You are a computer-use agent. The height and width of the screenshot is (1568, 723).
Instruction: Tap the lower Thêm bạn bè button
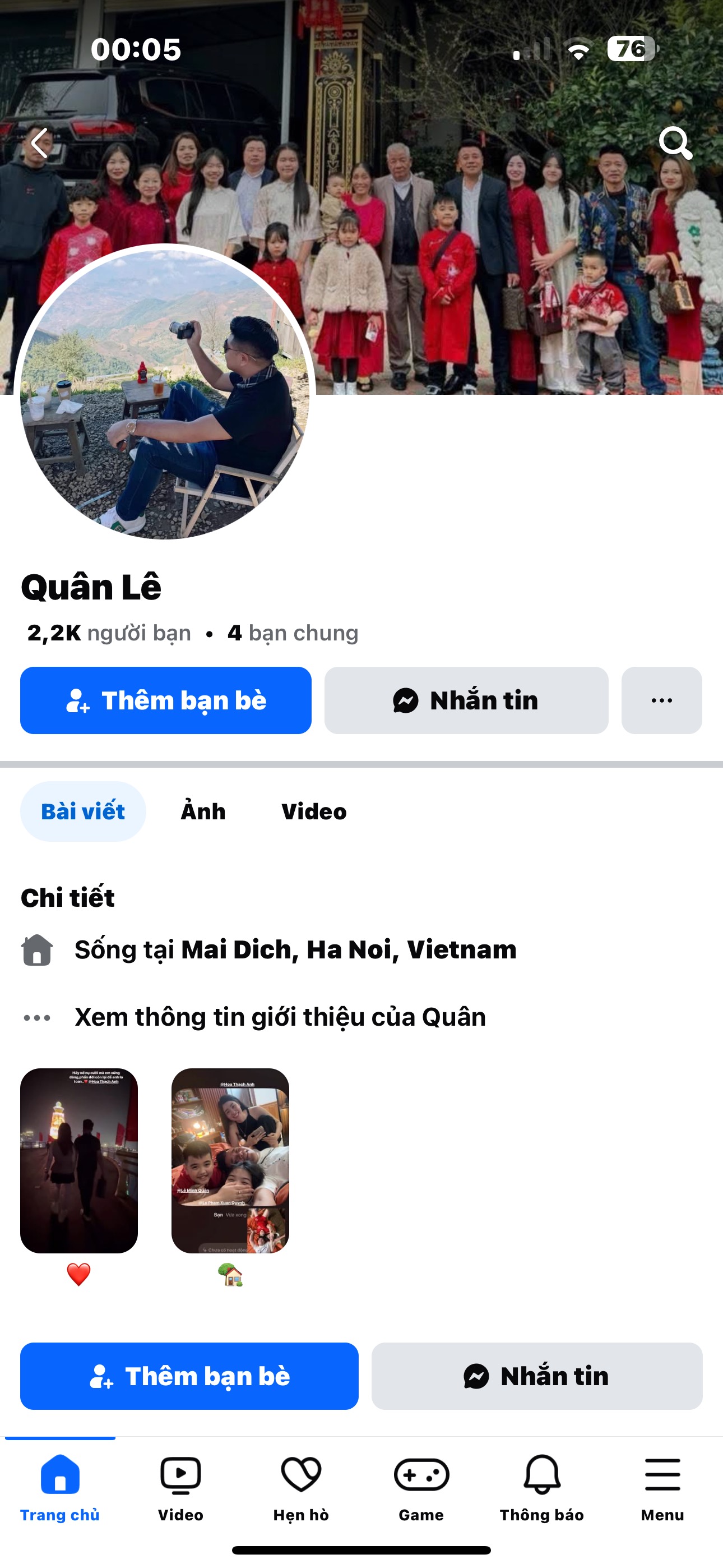tap(189, 1376)
